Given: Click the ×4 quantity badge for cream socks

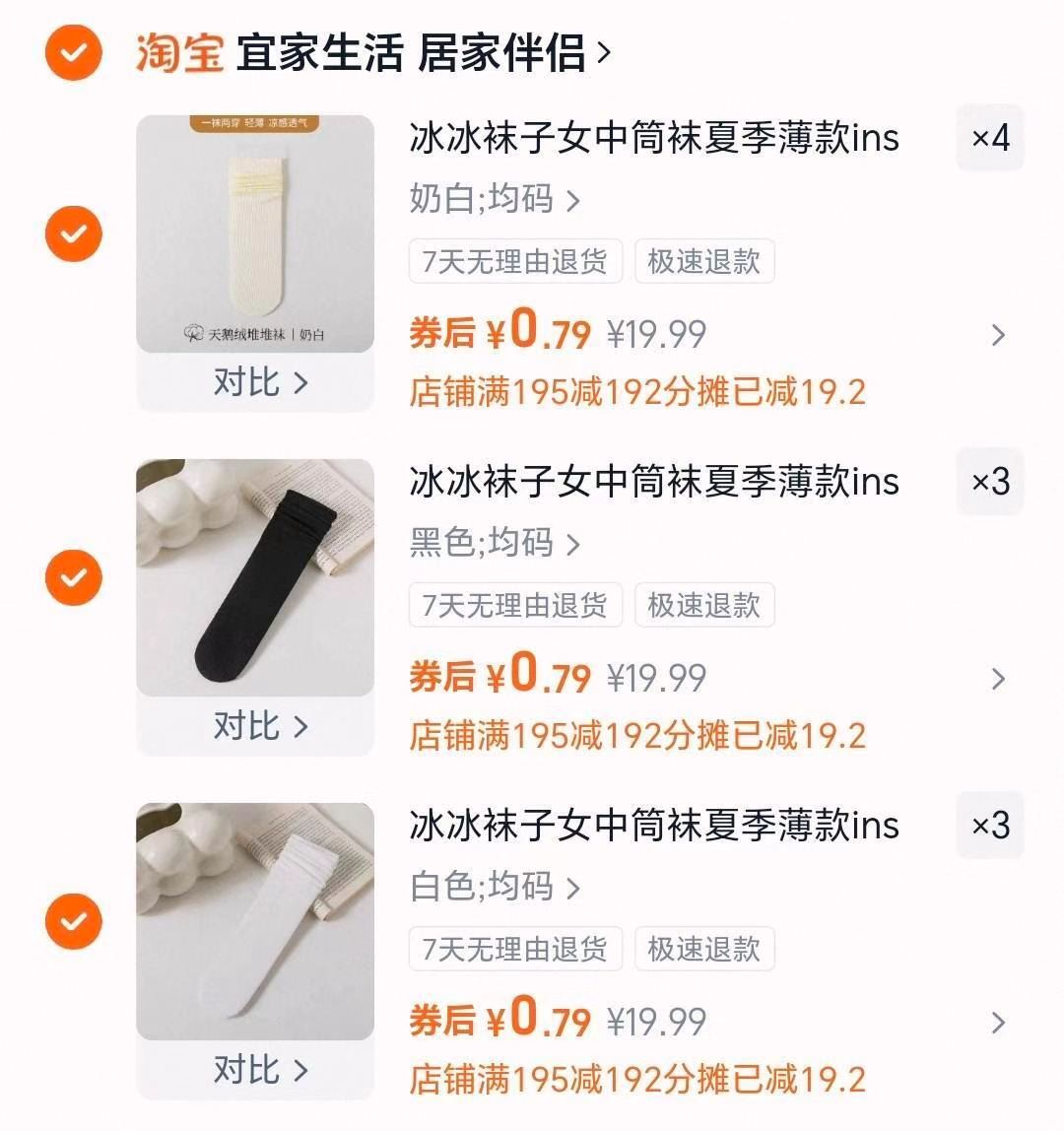Looking at the screenshot, I should [x=989, y=140].
